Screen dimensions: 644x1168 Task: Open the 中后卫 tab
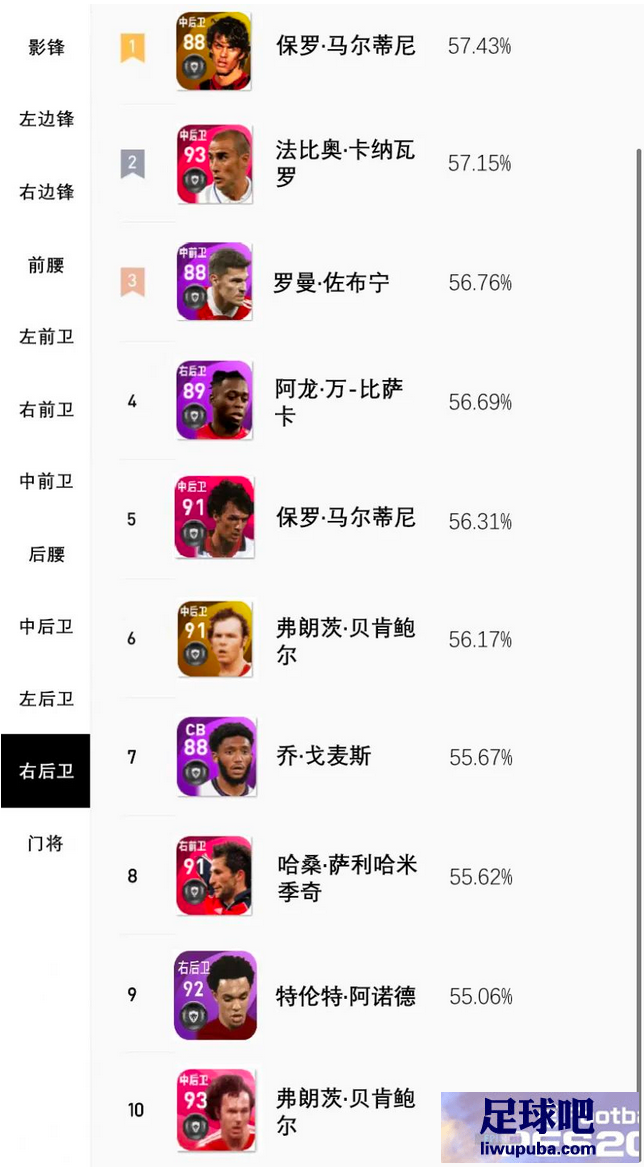[45, 626]
